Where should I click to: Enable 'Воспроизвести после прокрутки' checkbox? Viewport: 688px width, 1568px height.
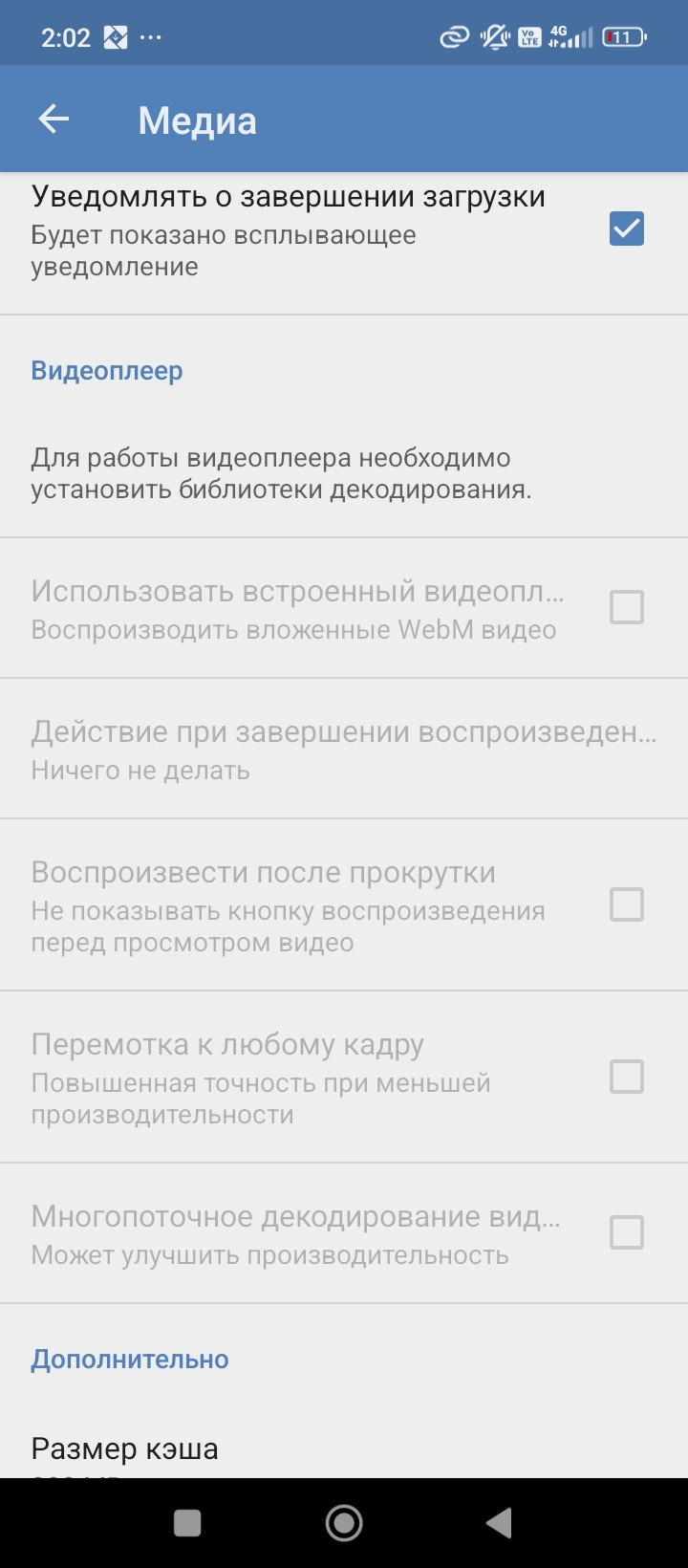coord(626,904)
